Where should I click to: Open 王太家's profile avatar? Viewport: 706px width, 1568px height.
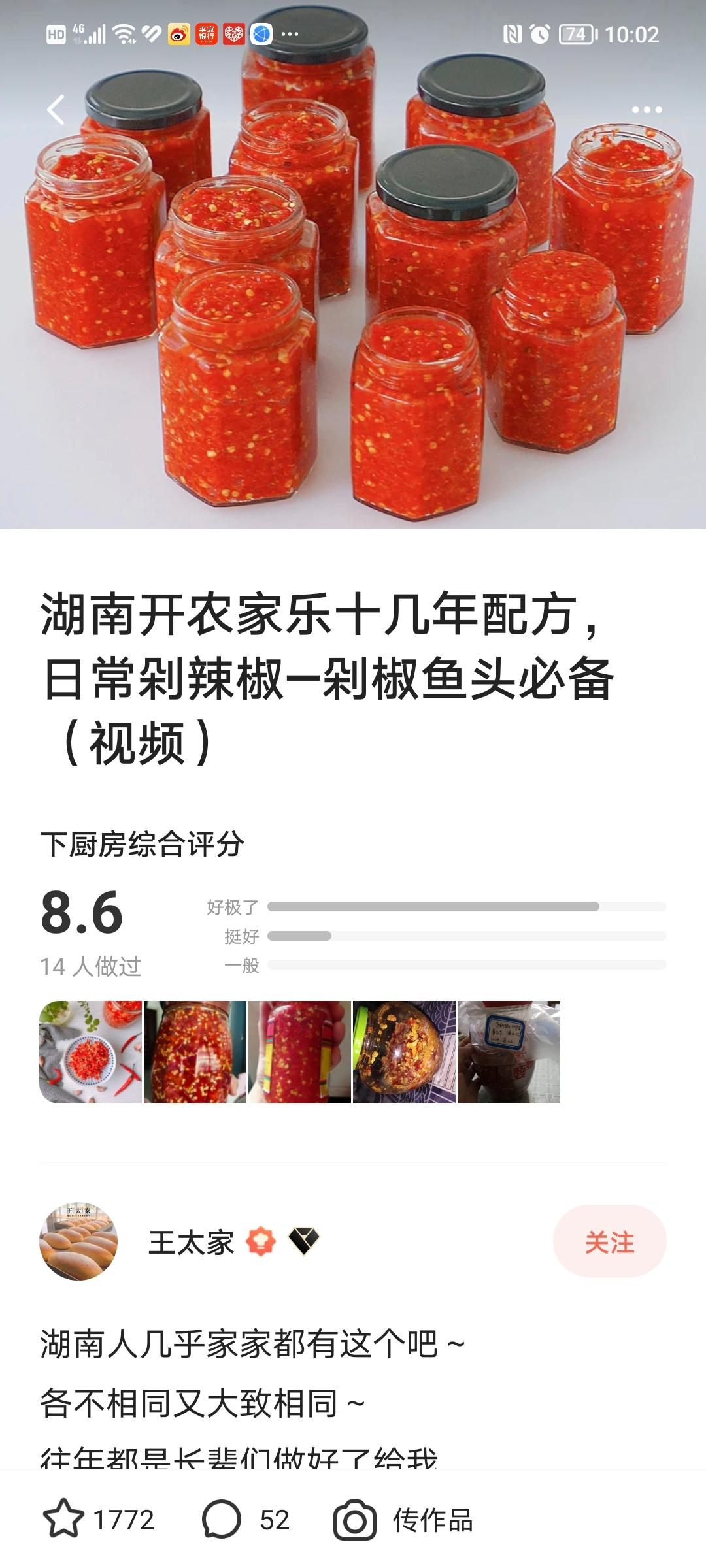[79, 1241]
